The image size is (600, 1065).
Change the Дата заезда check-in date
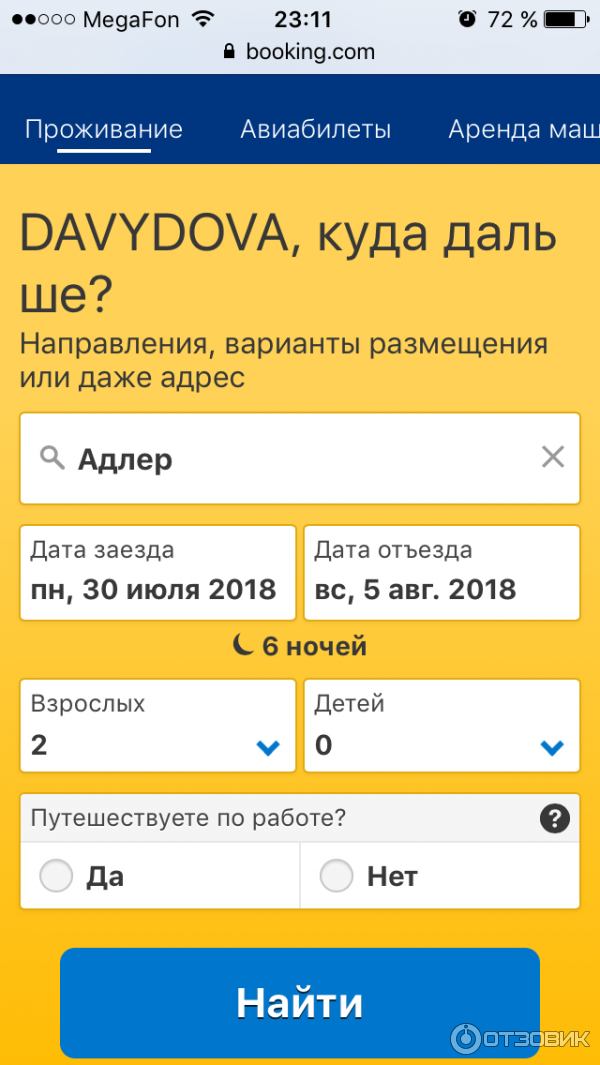(x=158, y=573)
